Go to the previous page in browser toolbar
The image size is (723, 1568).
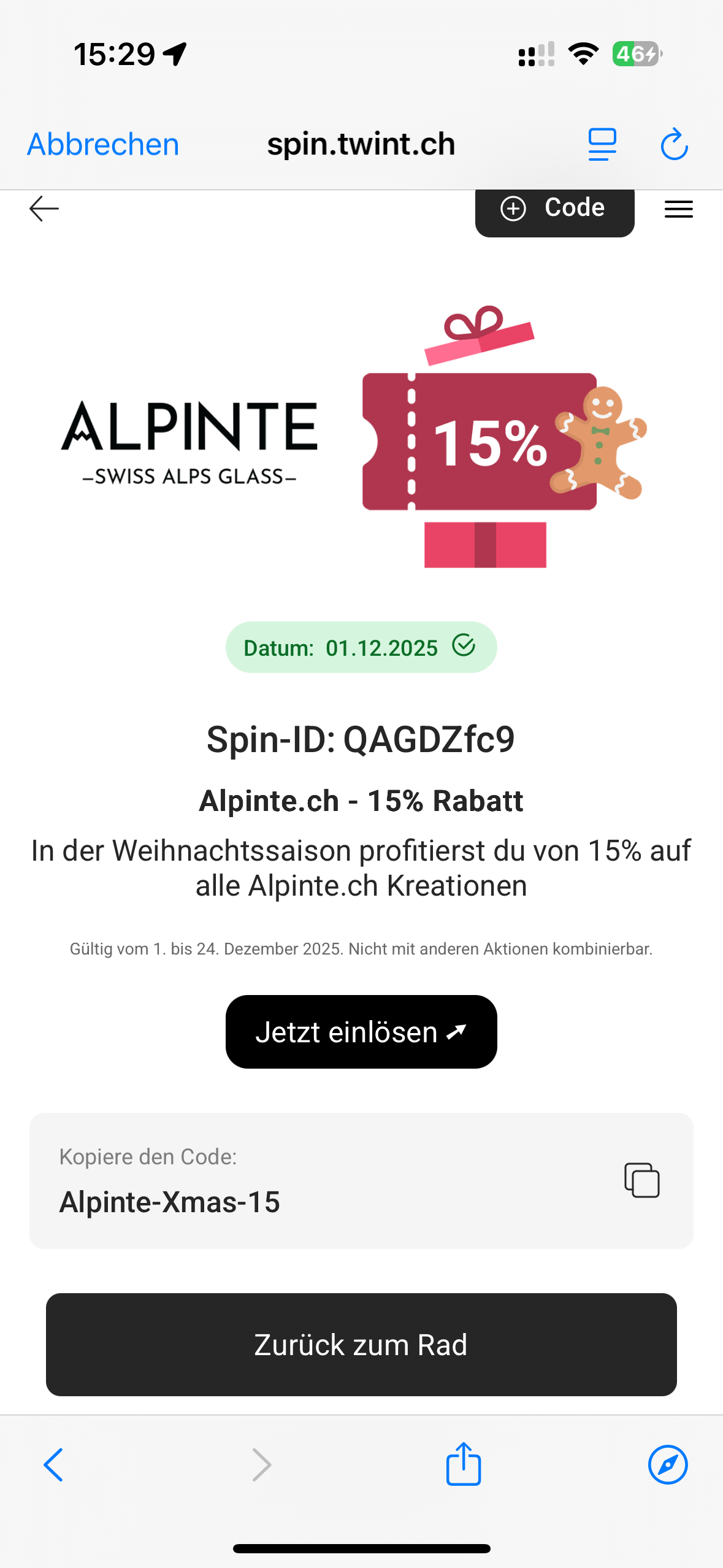54,1465
